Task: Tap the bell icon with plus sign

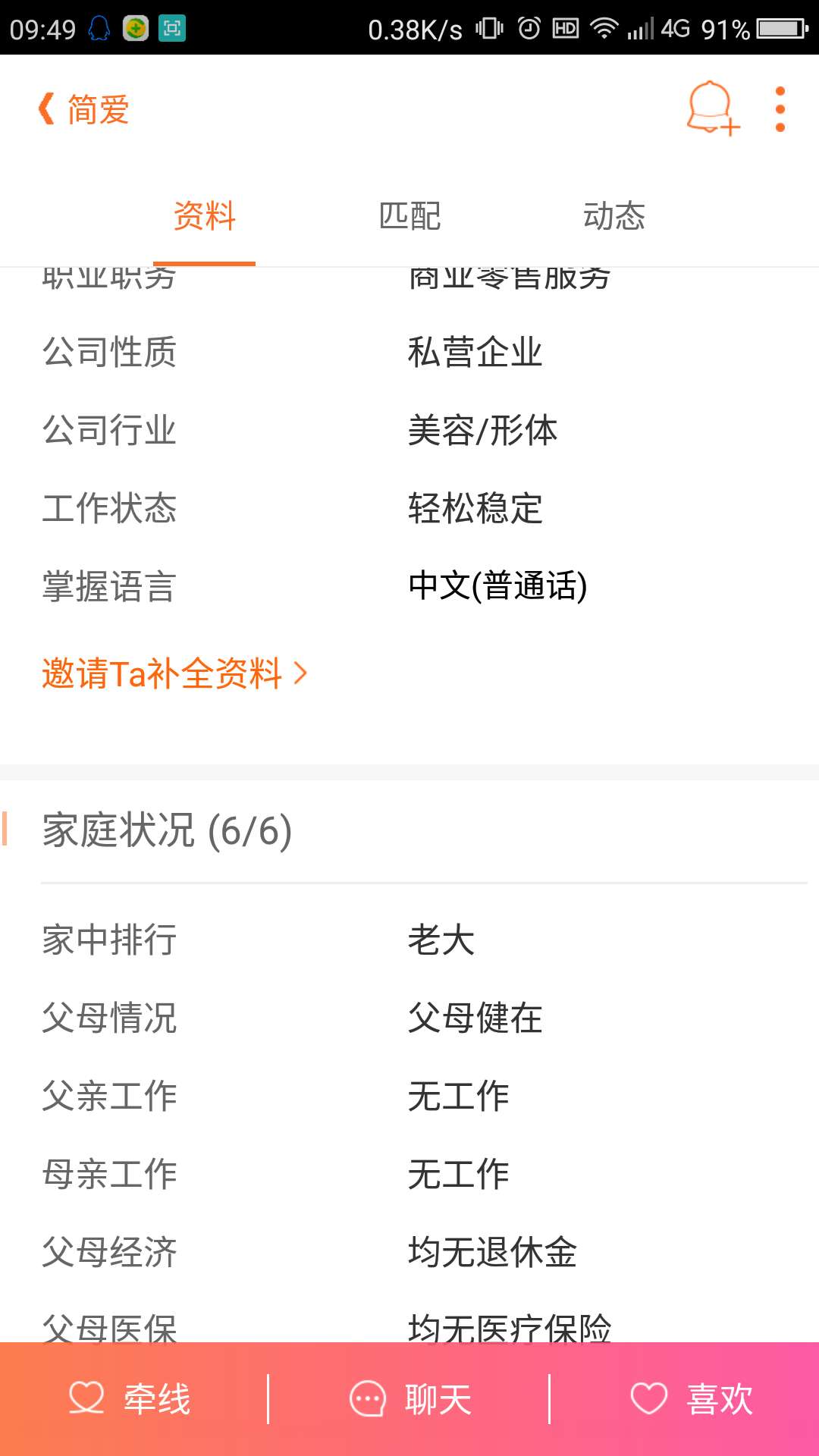Action: (712, 109)
